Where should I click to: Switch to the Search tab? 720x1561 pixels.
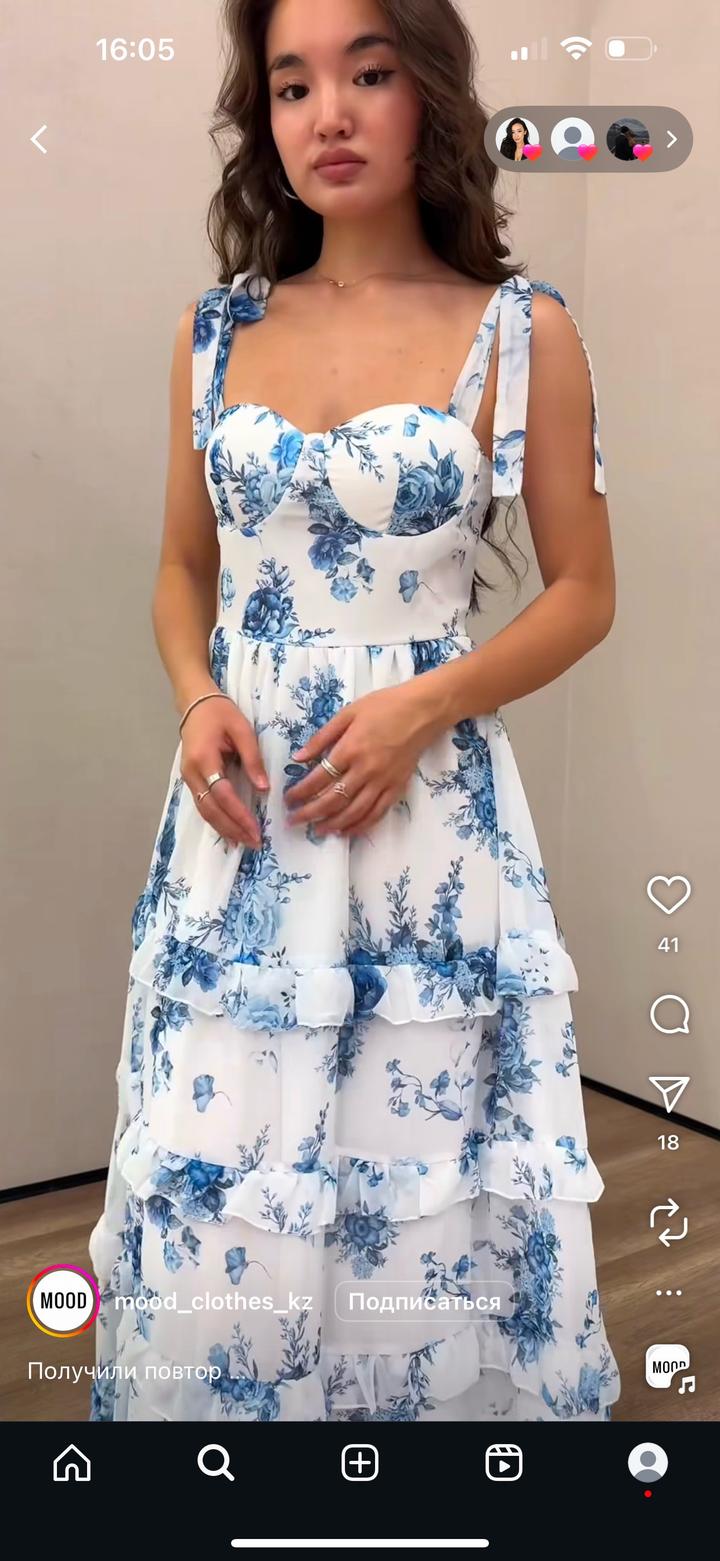[215, 1463]
